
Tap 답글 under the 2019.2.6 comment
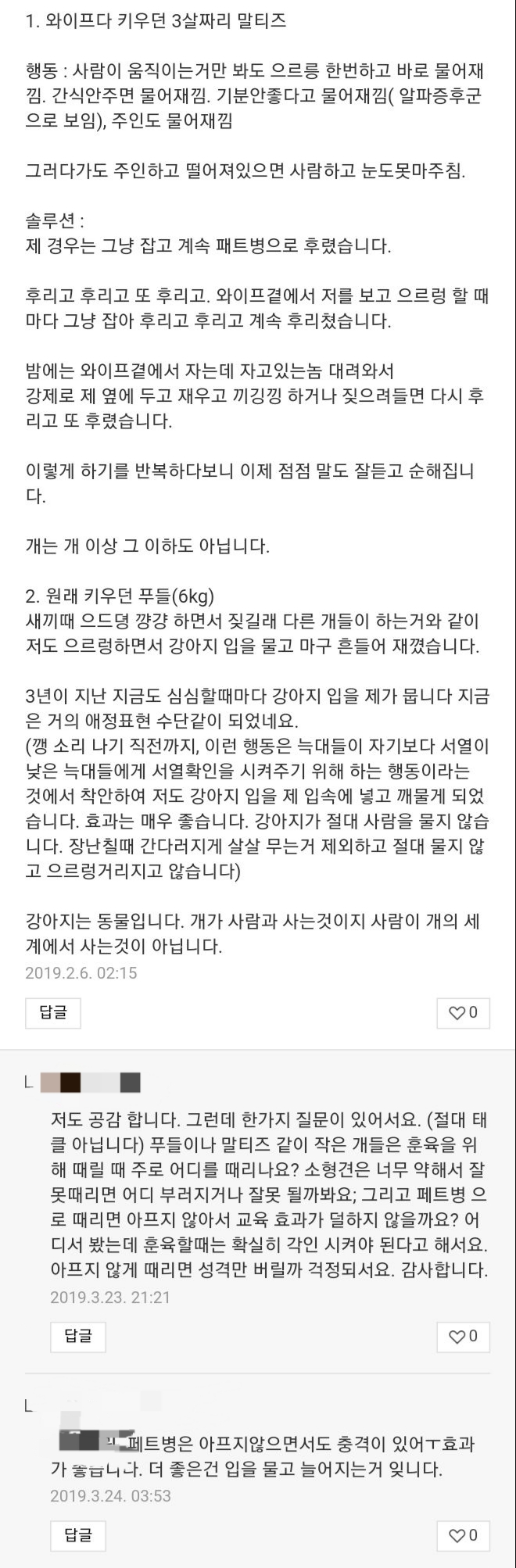53,1013
